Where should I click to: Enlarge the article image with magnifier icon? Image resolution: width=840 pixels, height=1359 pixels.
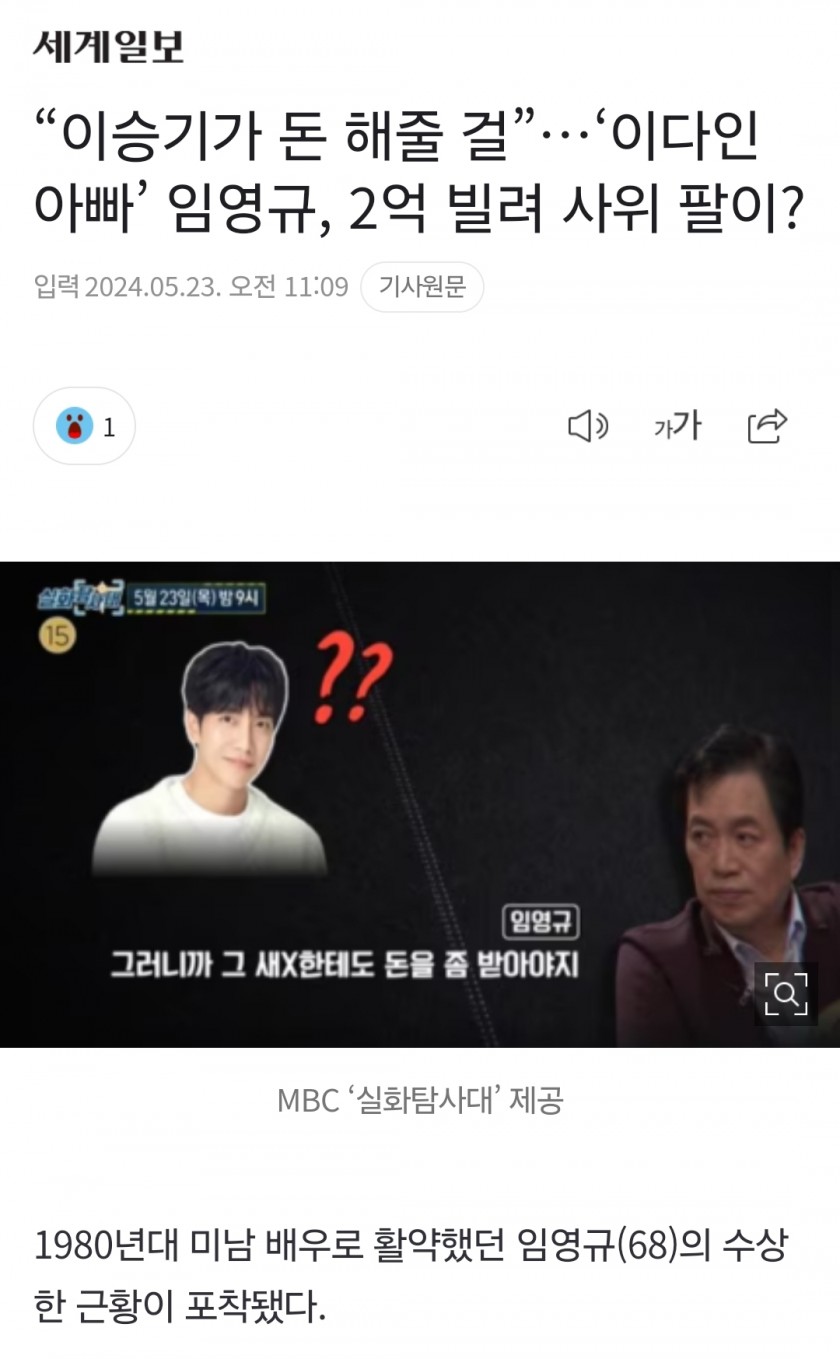click(x=786, y=994)
